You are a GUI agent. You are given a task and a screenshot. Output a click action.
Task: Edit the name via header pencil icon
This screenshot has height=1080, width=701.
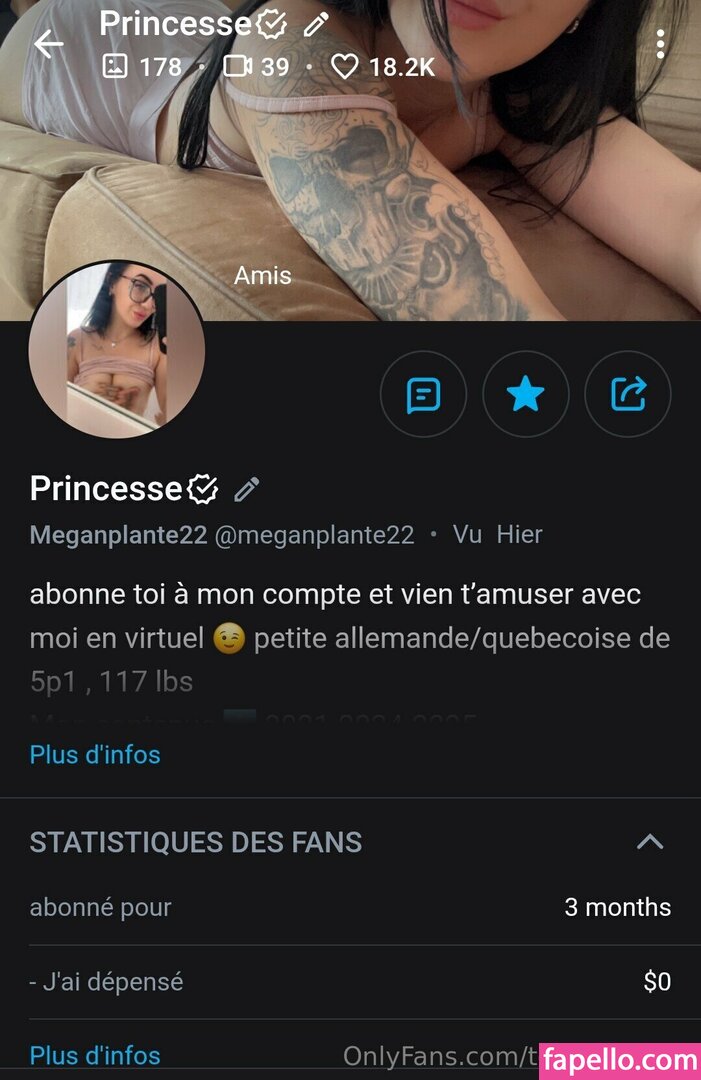click(x=316, y=24)
